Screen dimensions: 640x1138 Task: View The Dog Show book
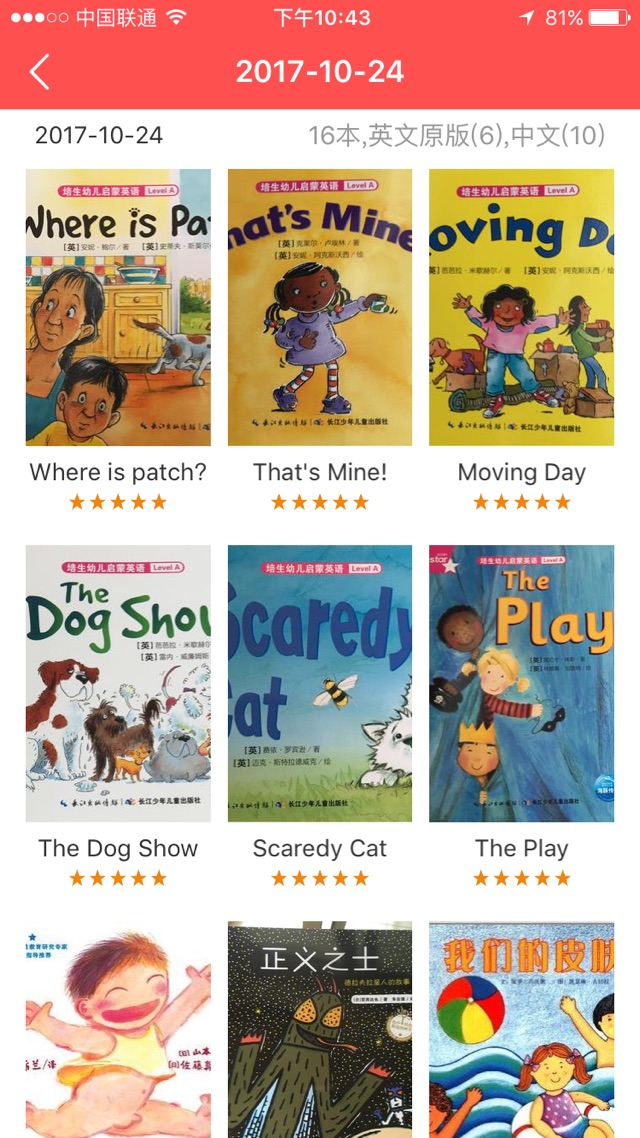click(118, 683)
